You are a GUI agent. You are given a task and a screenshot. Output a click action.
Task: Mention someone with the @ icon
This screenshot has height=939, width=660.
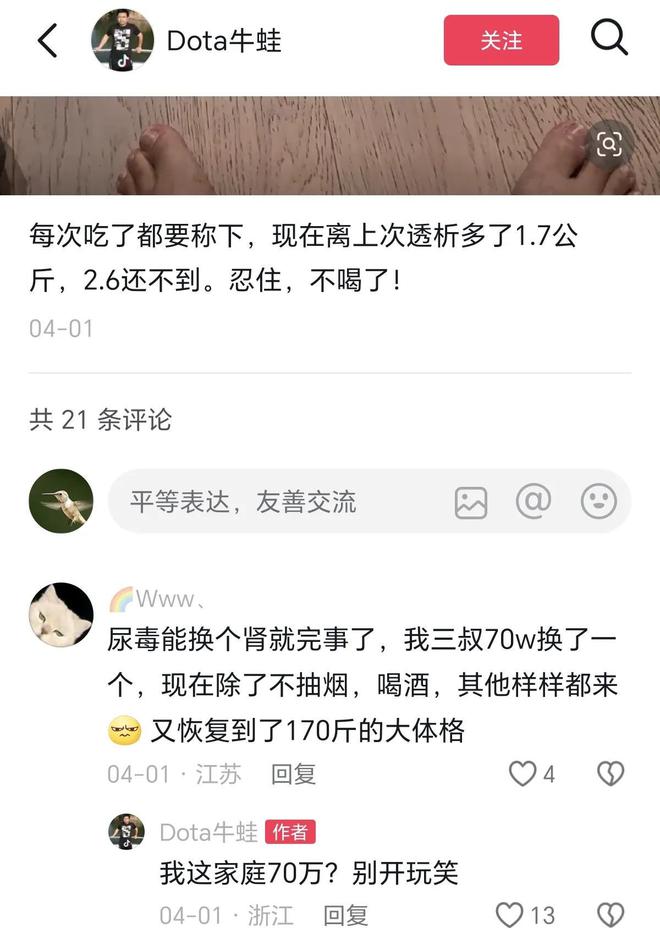tap(534, 501)
